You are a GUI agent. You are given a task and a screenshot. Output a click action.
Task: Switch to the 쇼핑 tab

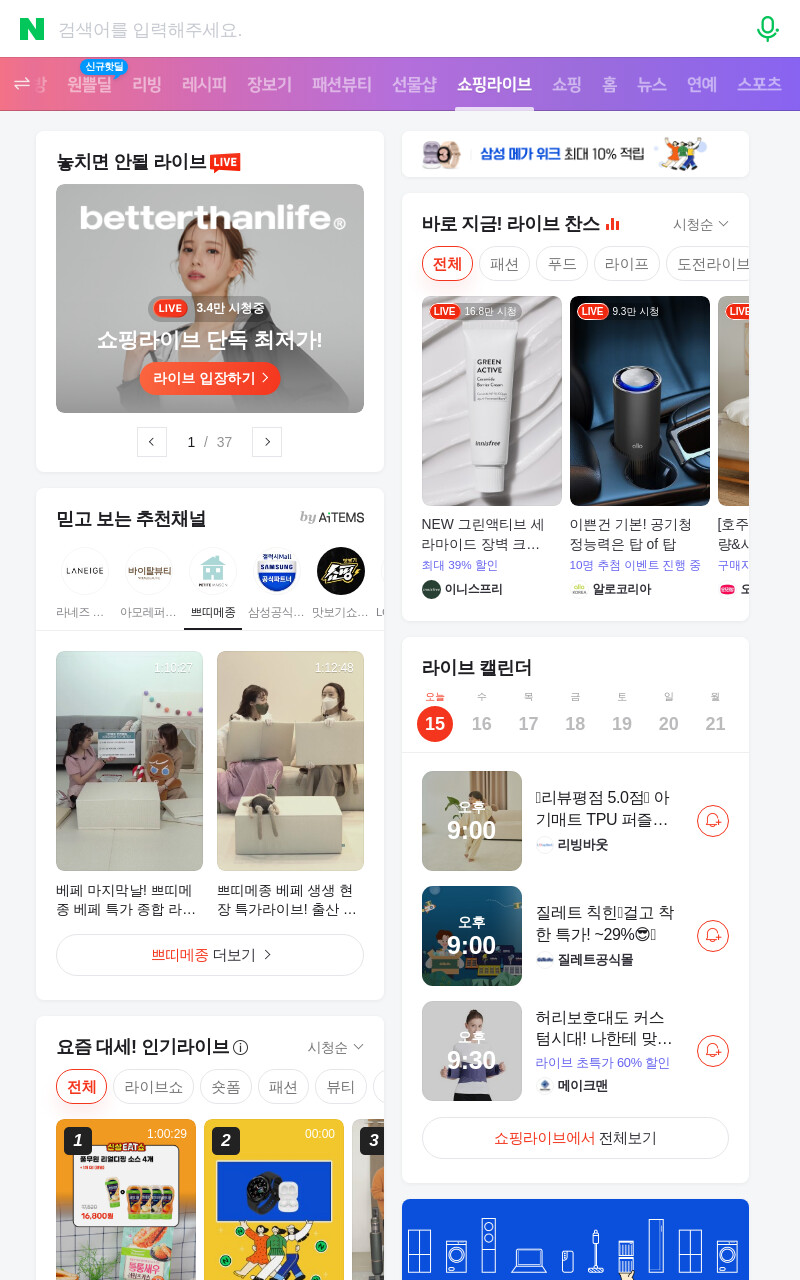coord(567,84)
